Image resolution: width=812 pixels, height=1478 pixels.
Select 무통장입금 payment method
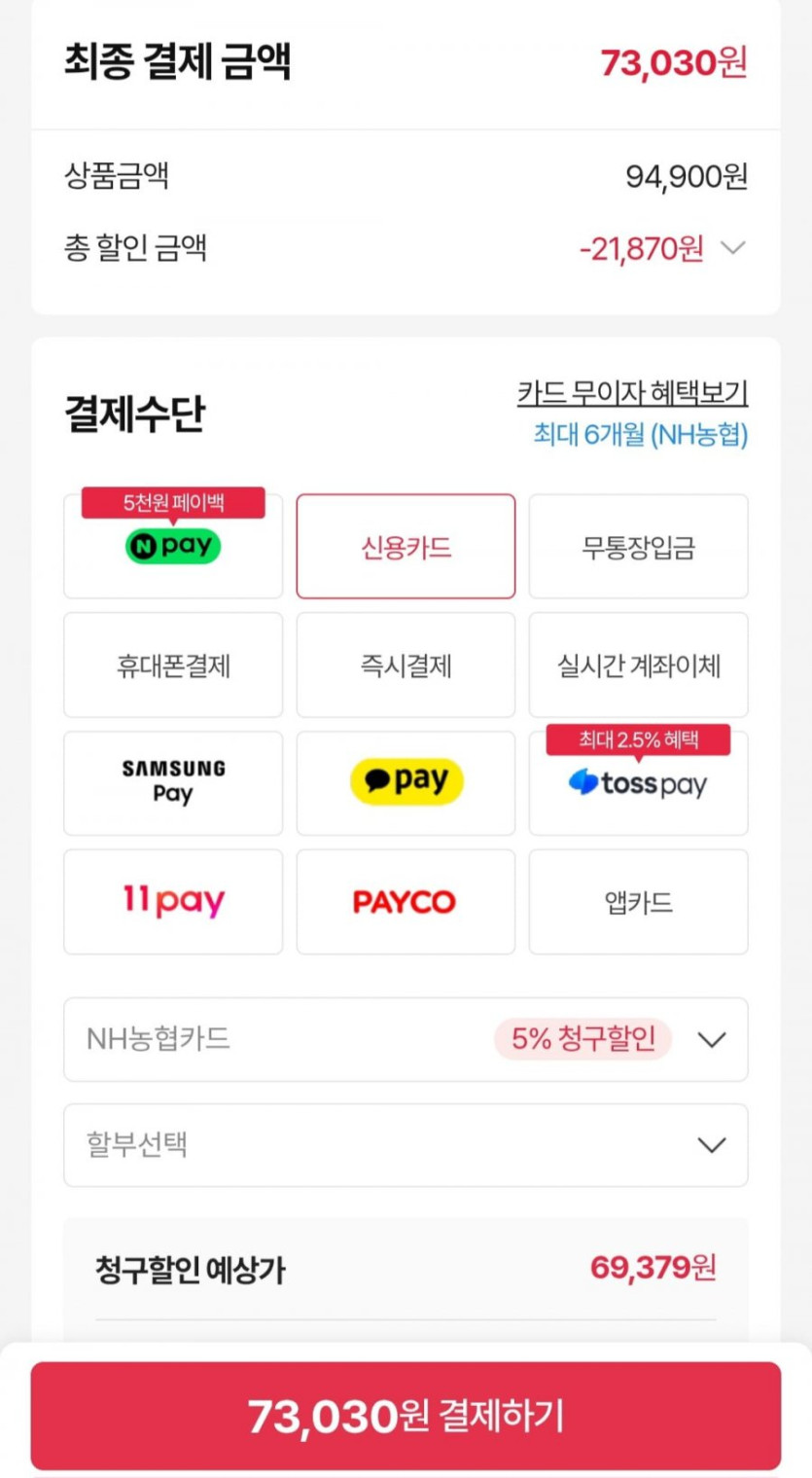pos(638,547)
